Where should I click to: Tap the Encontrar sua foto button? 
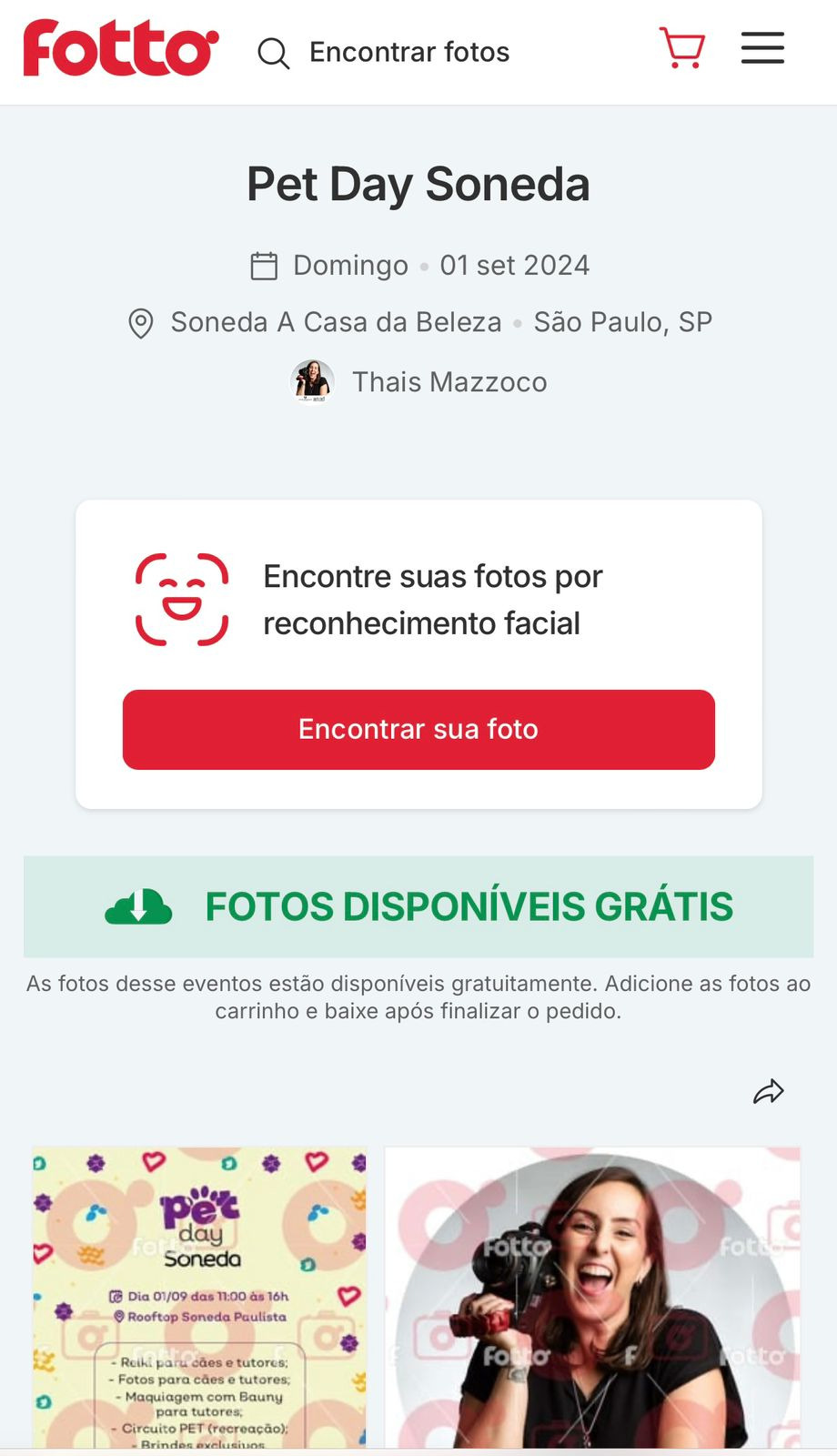[x=418, y=730]
